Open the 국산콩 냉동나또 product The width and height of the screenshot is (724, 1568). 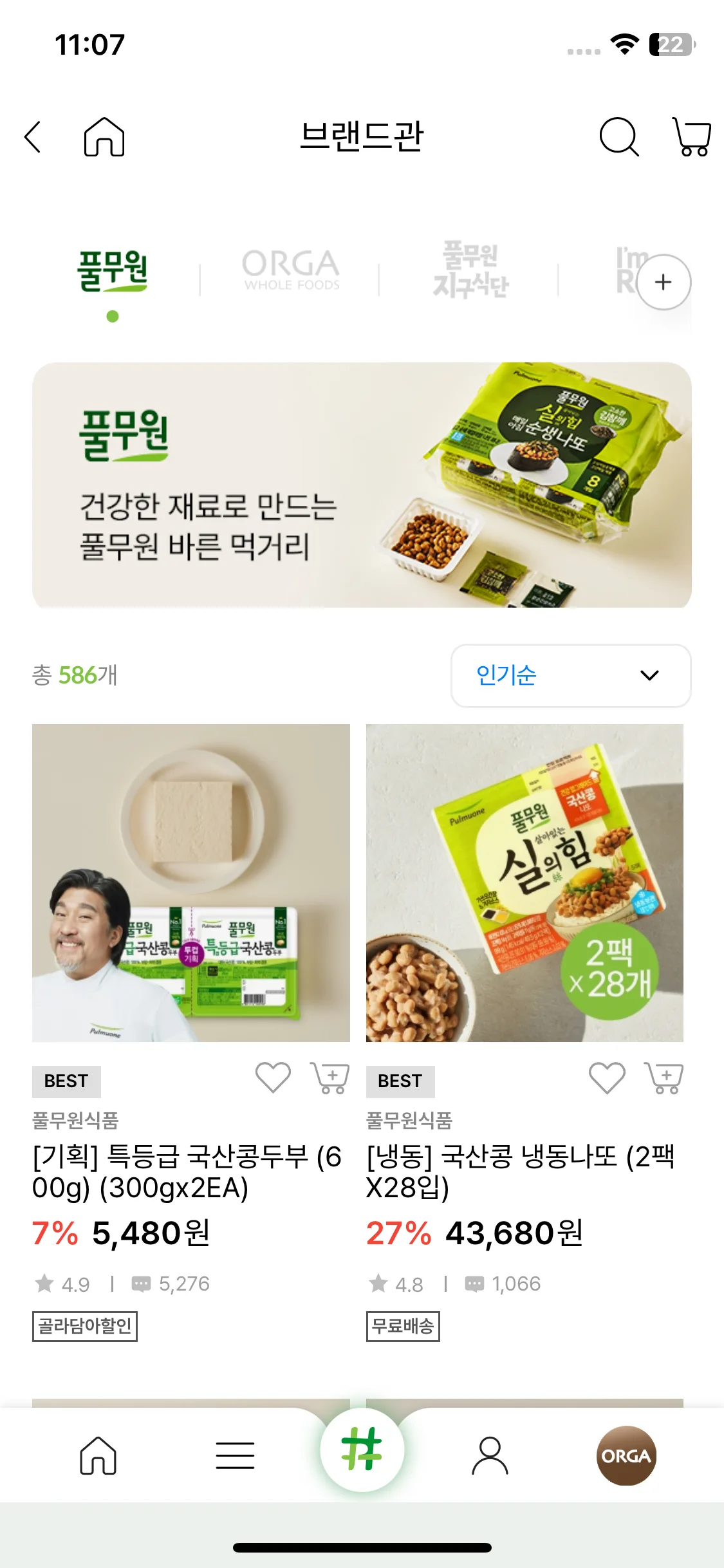tap(524, 882)
